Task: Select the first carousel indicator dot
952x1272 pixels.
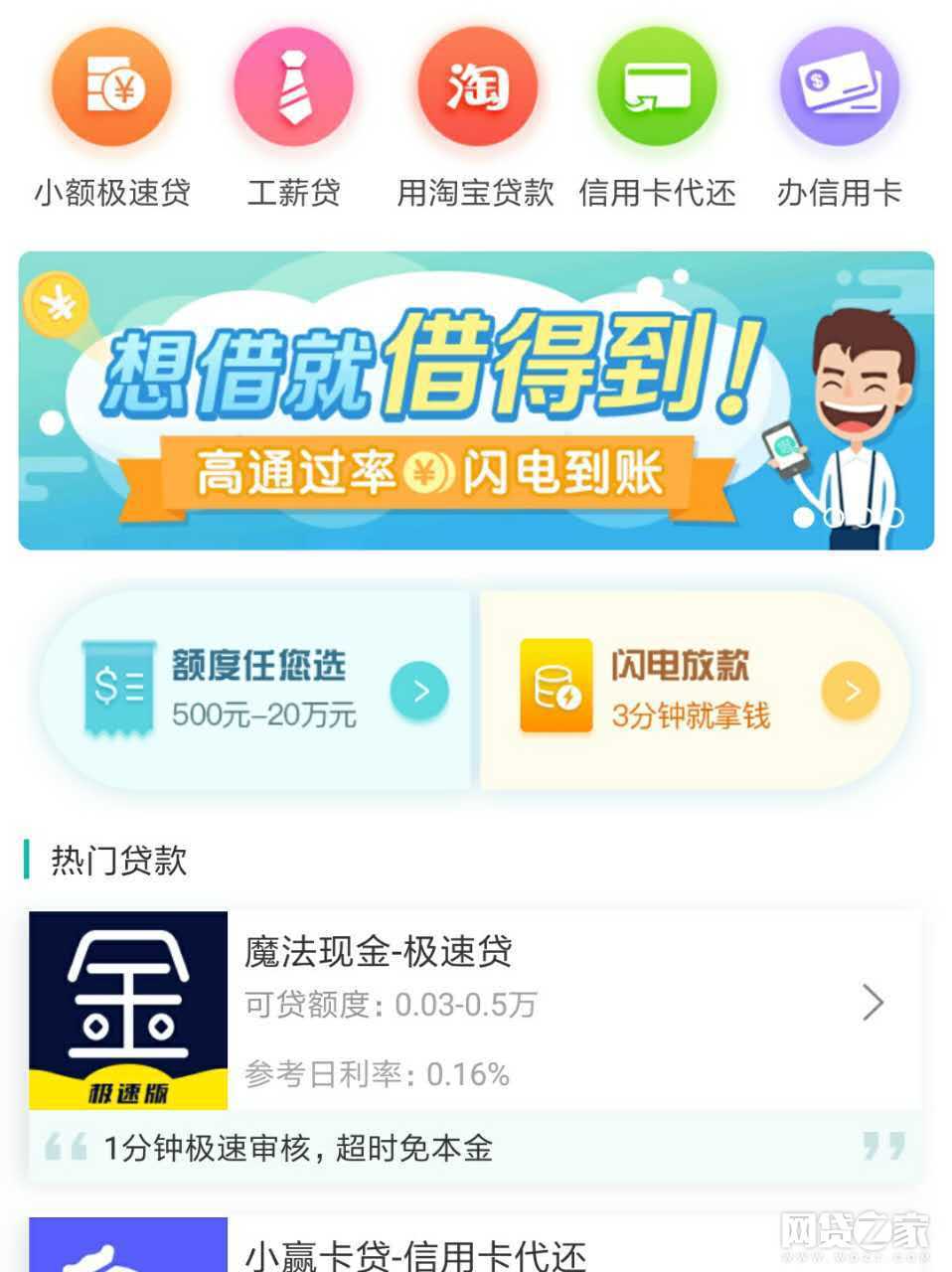Action: click(802, 516)
